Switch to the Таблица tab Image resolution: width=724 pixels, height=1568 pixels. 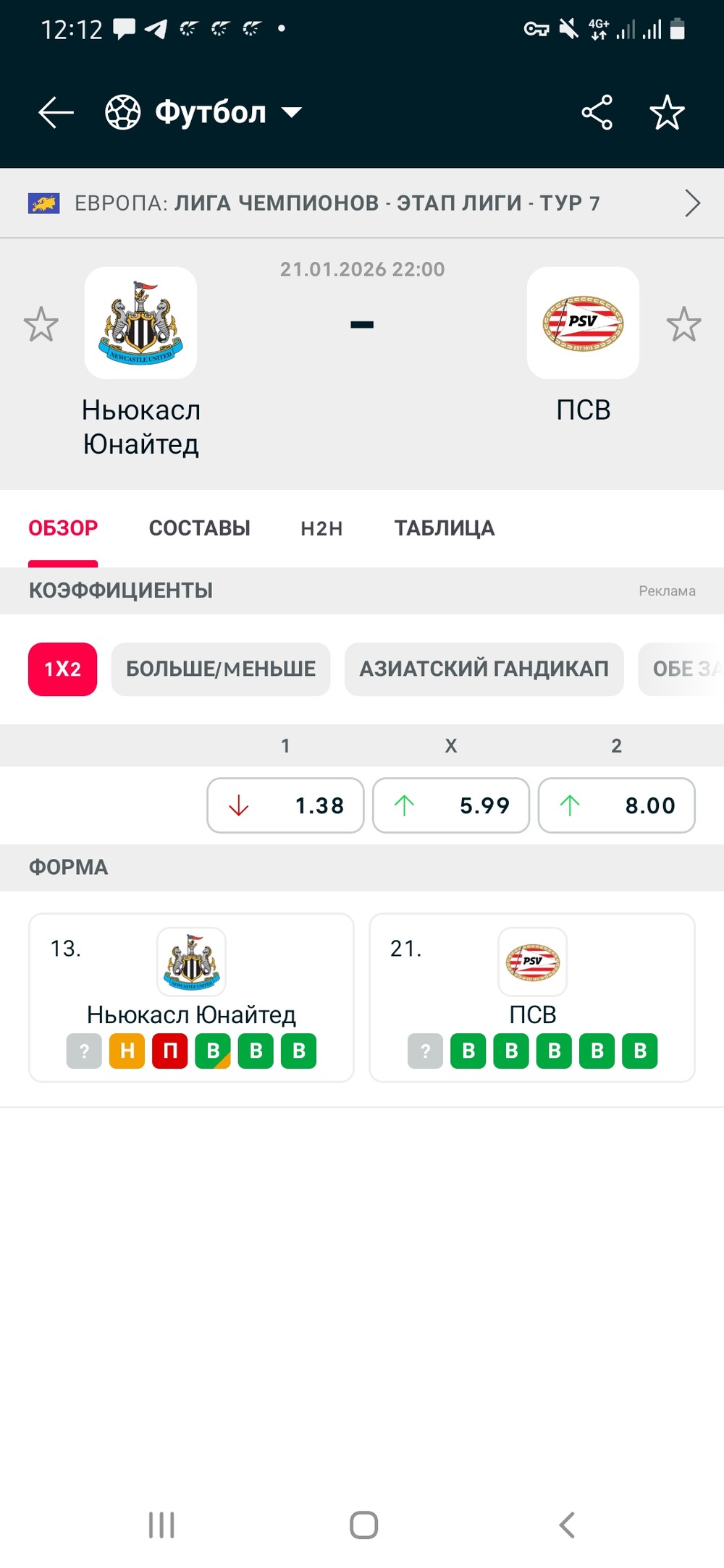click(444, 528)
